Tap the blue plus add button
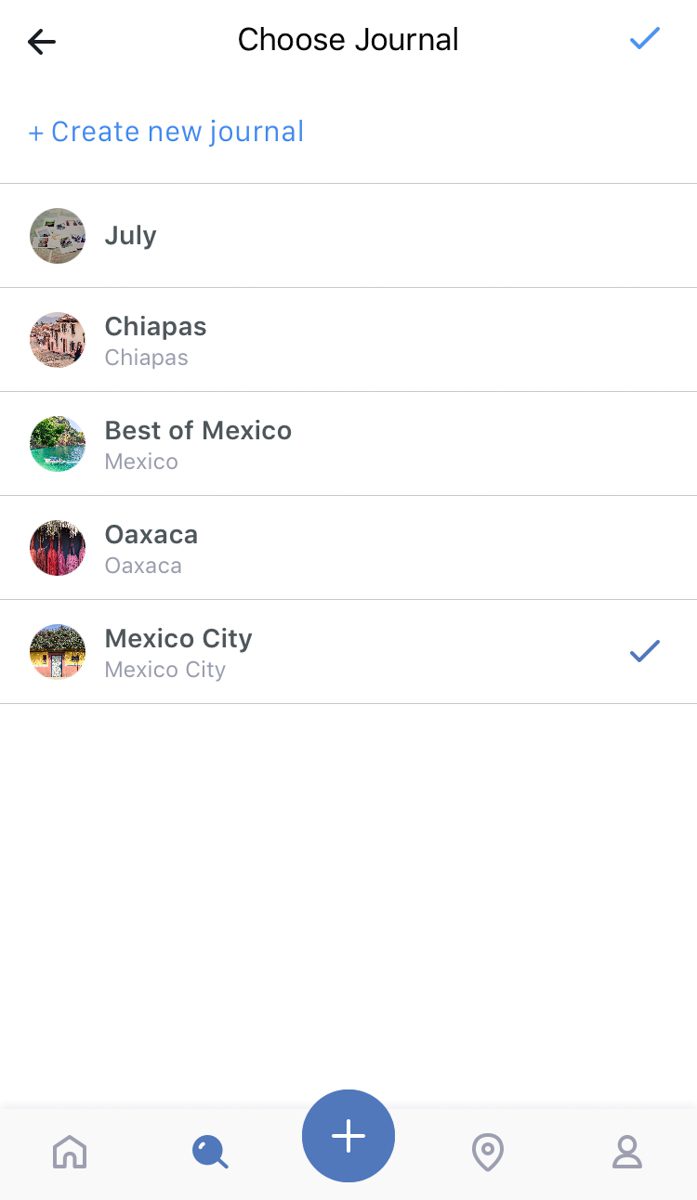The image size is (697, 1200). 348,1136
